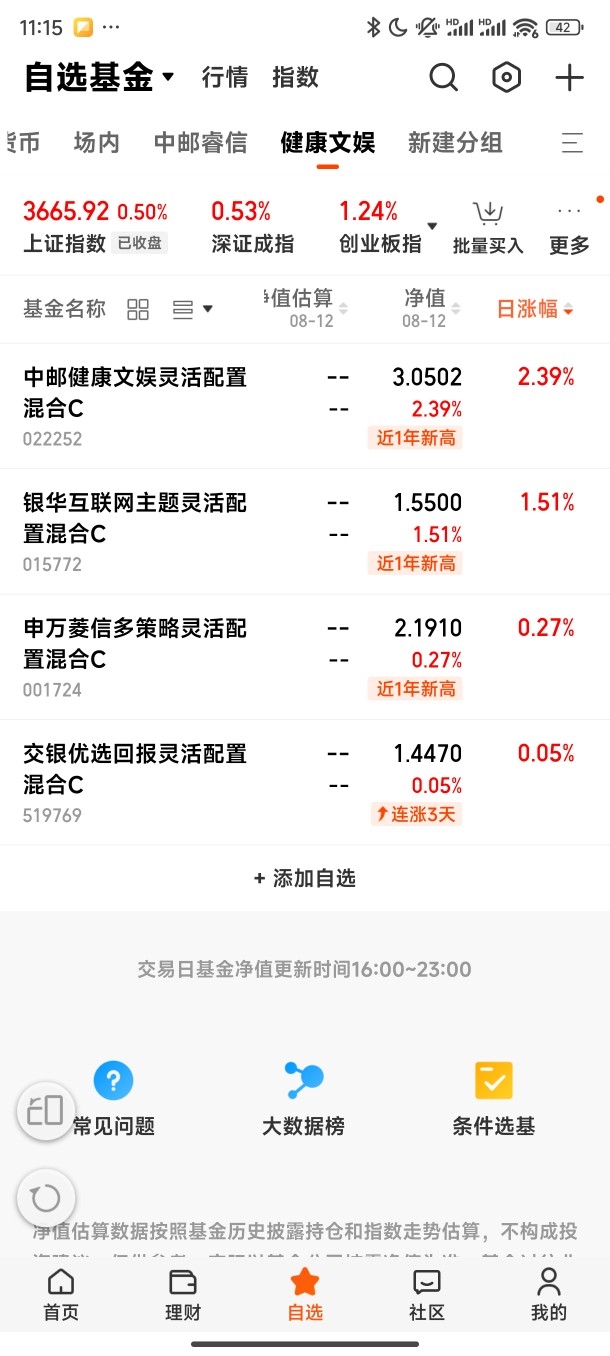Go to the 理财 tab
This screenshot has height=1356, width=610.
183,1295
